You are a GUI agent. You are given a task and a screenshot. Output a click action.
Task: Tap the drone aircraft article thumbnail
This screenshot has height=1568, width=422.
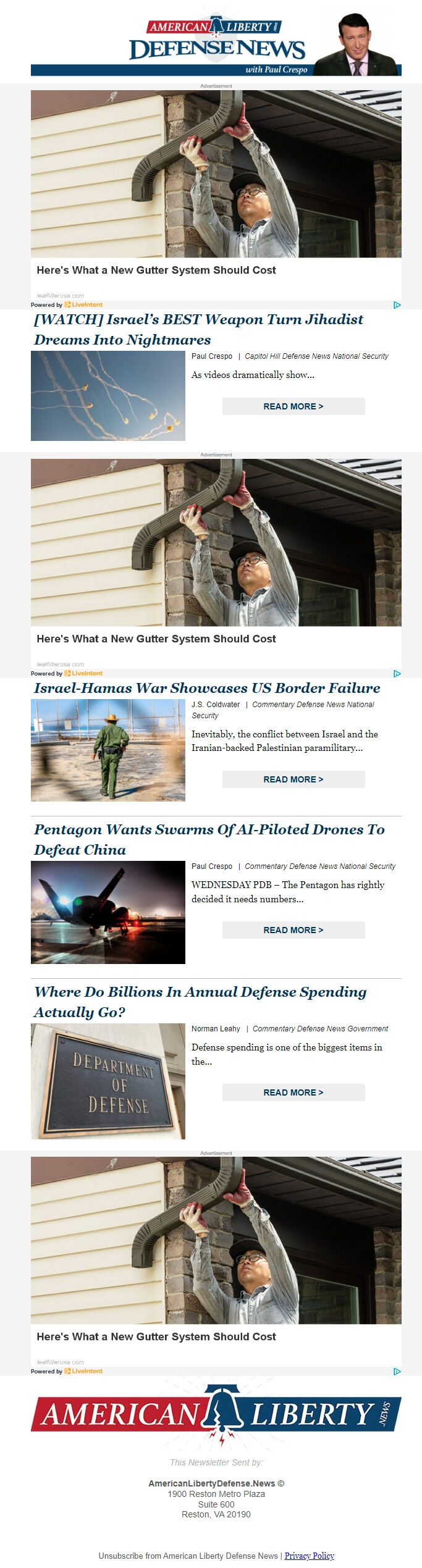click(x=108, y=912)
